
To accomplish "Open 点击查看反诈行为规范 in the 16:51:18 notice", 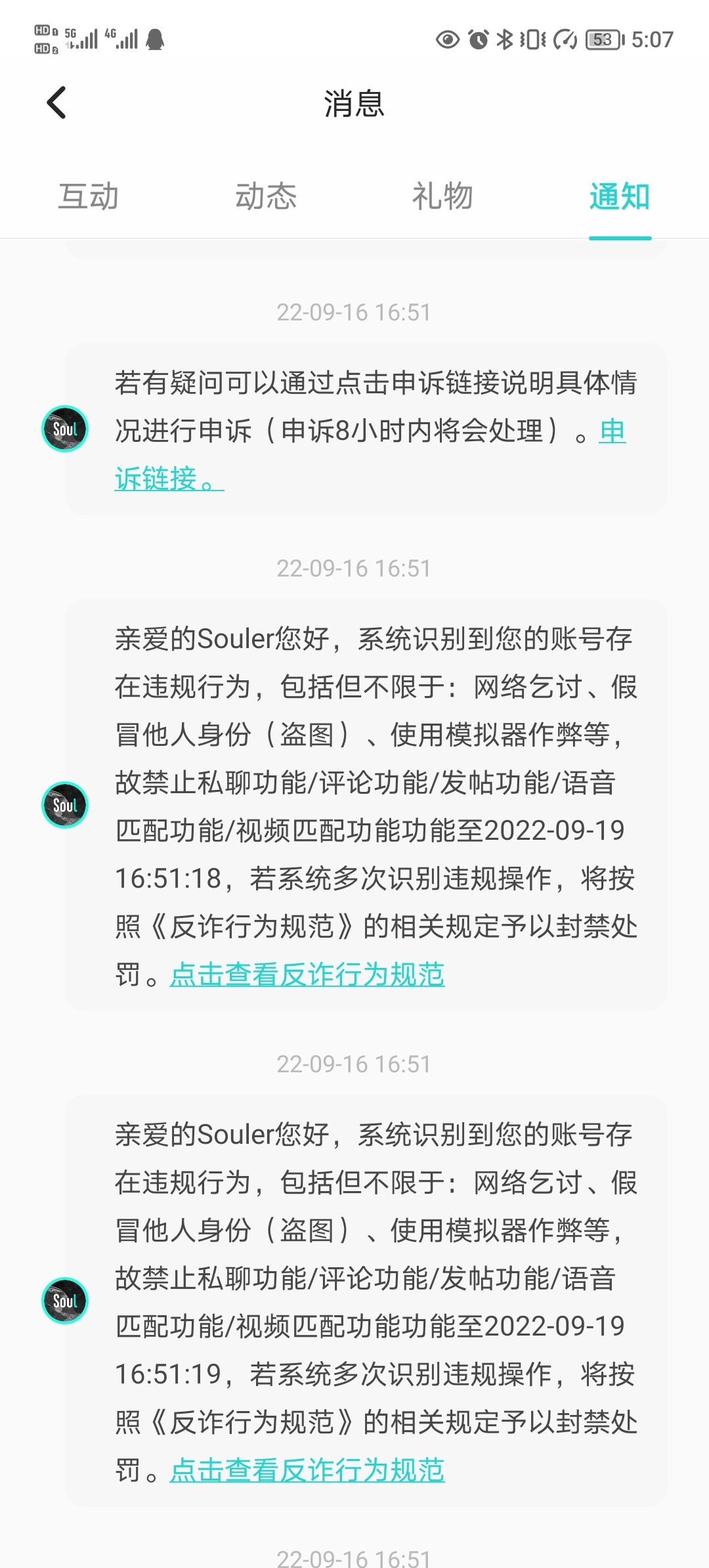I will [x=307, y=974].
